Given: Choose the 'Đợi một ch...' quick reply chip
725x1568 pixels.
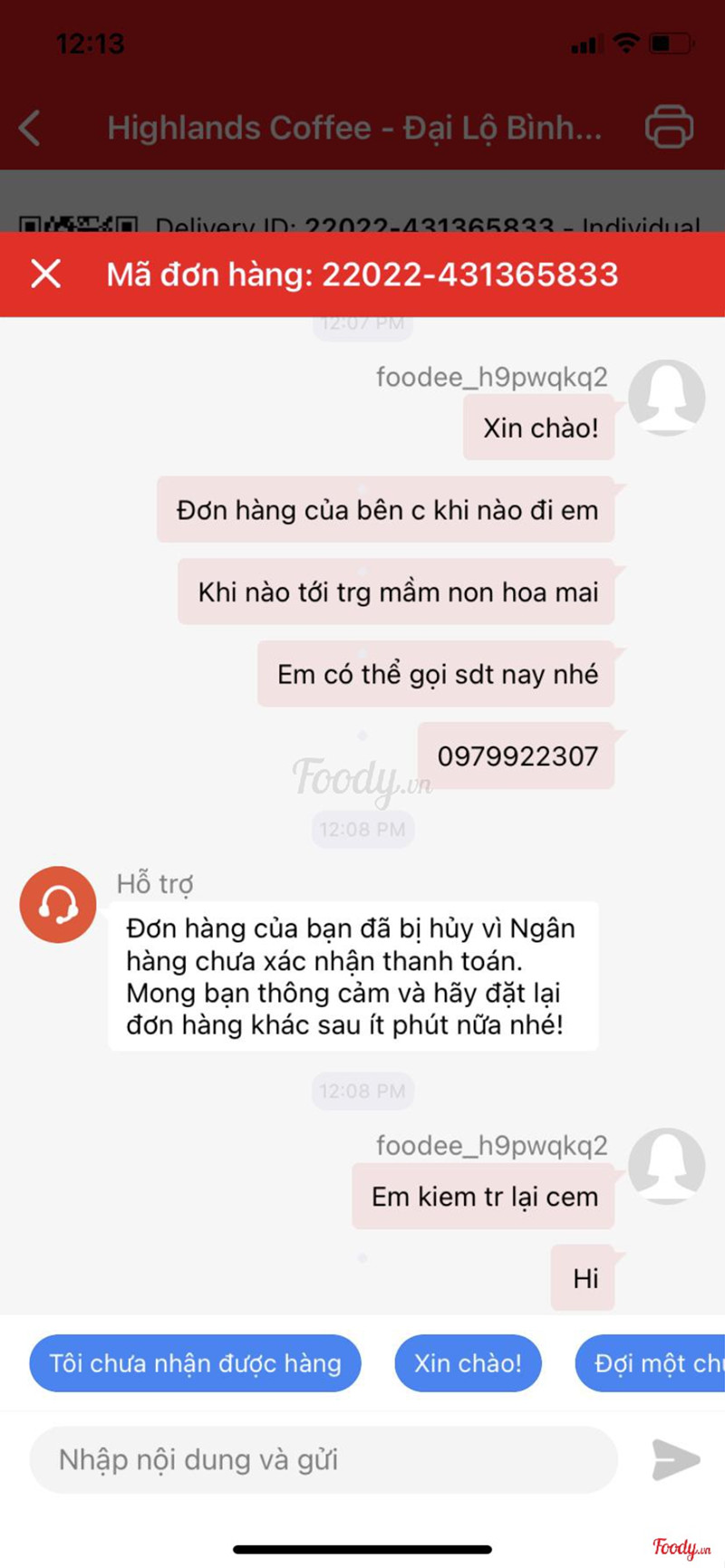Looking at the screenshot, I should tap(652, 1363).
